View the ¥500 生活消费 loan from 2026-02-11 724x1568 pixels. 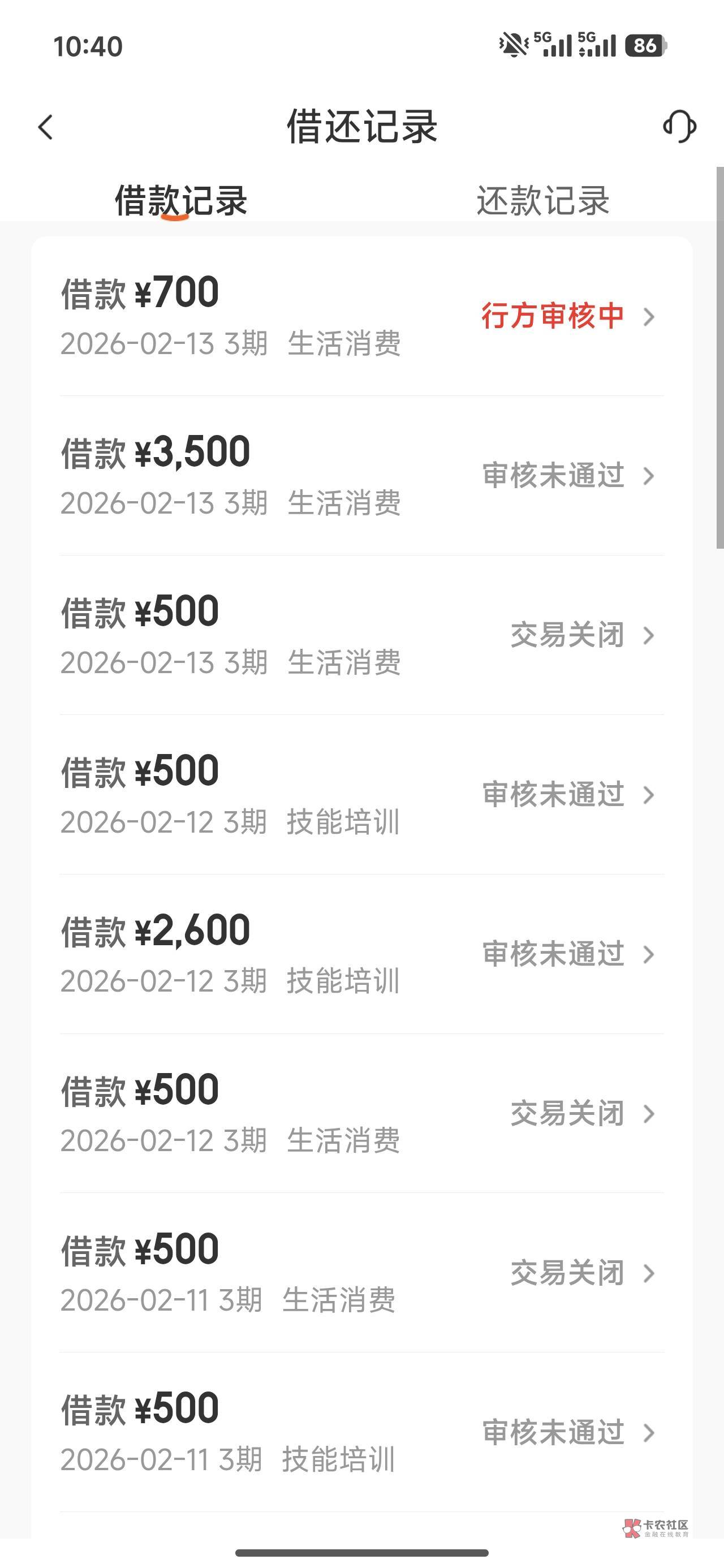[x=361, y=1273]
